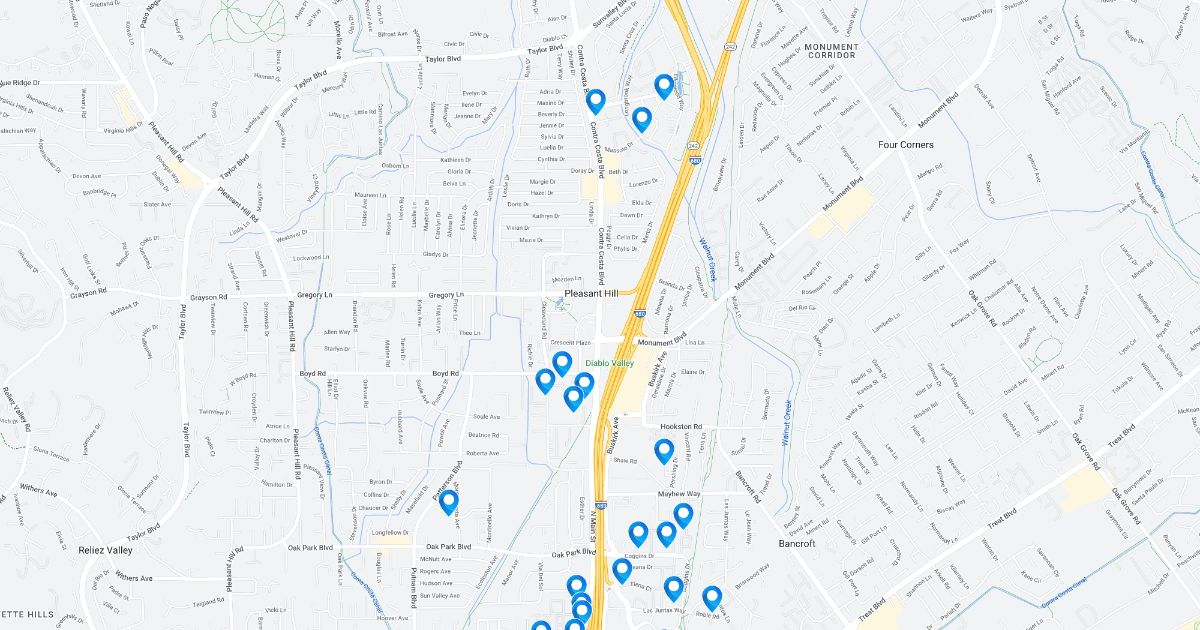Open the map pin just above Massolo Dr
The height and width of the screenshot is (630, 1200).
coord(642,119)
